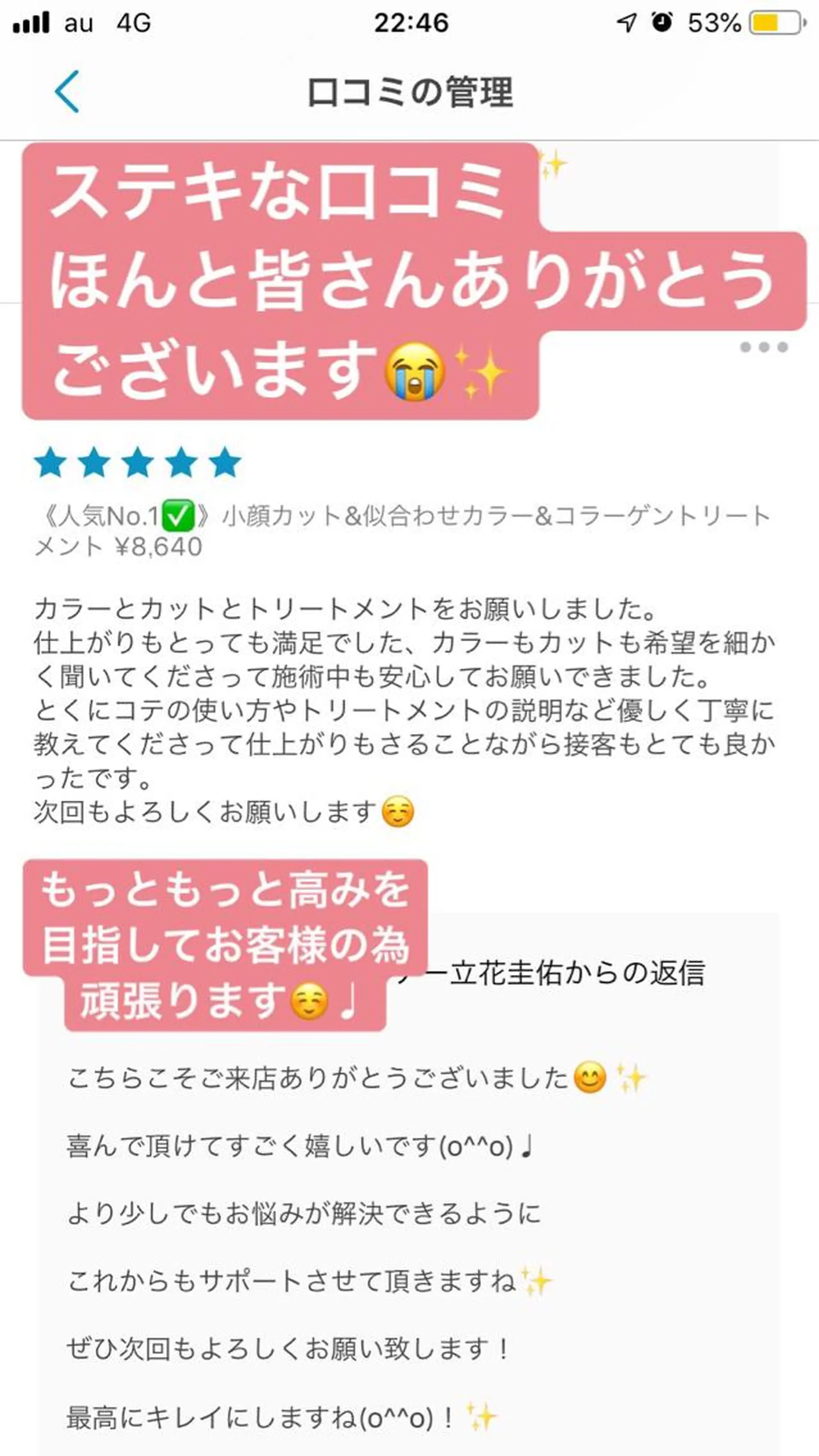Viewport: 819px width, 1456px height.
Task: Tap the alarm clock status icon
Action: (x=661, y=20)
